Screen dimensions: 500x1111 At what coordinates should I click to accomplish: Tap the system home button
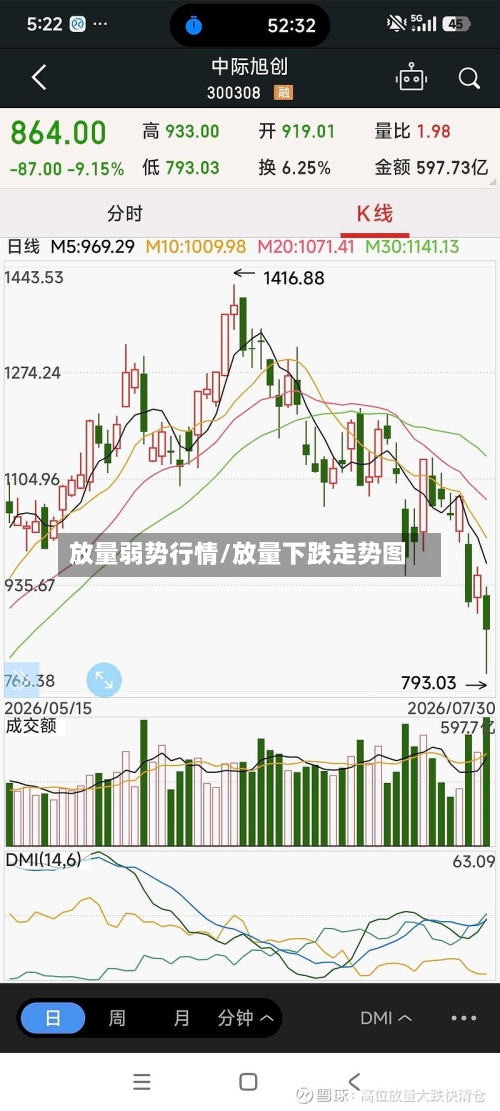tap(248, 1081)
